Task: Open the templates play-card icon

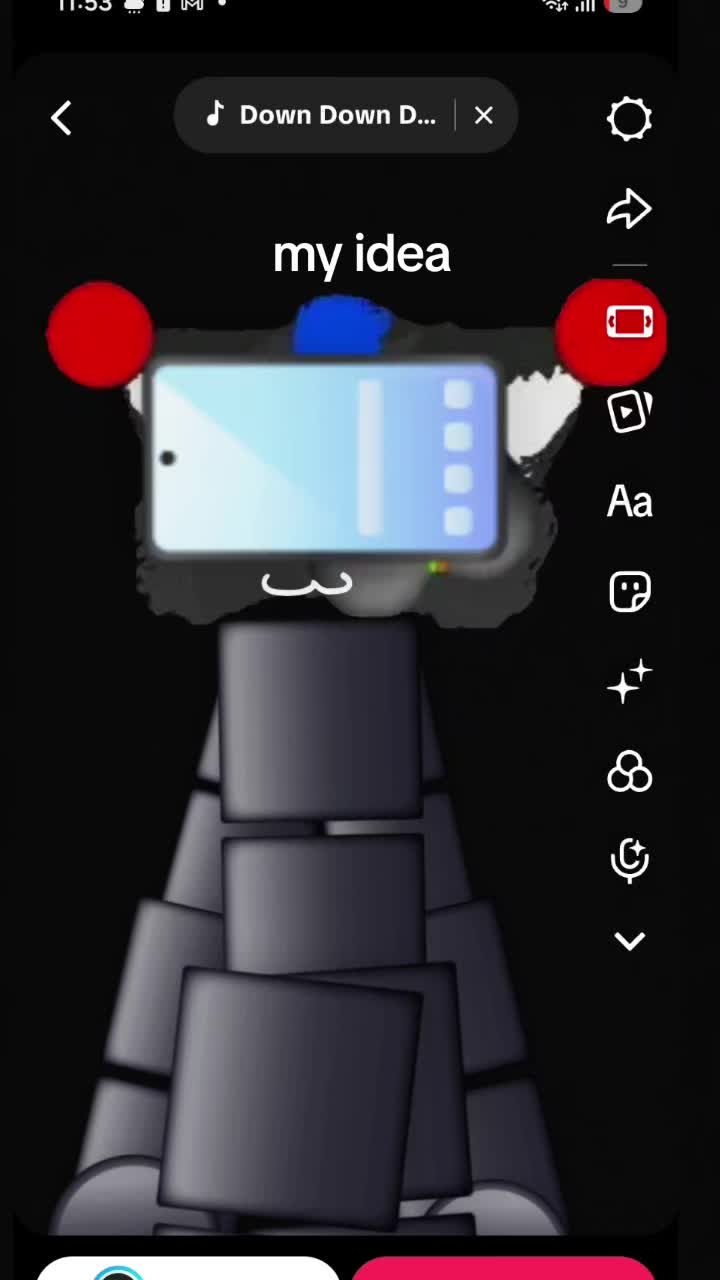Action: coord(630,411)
